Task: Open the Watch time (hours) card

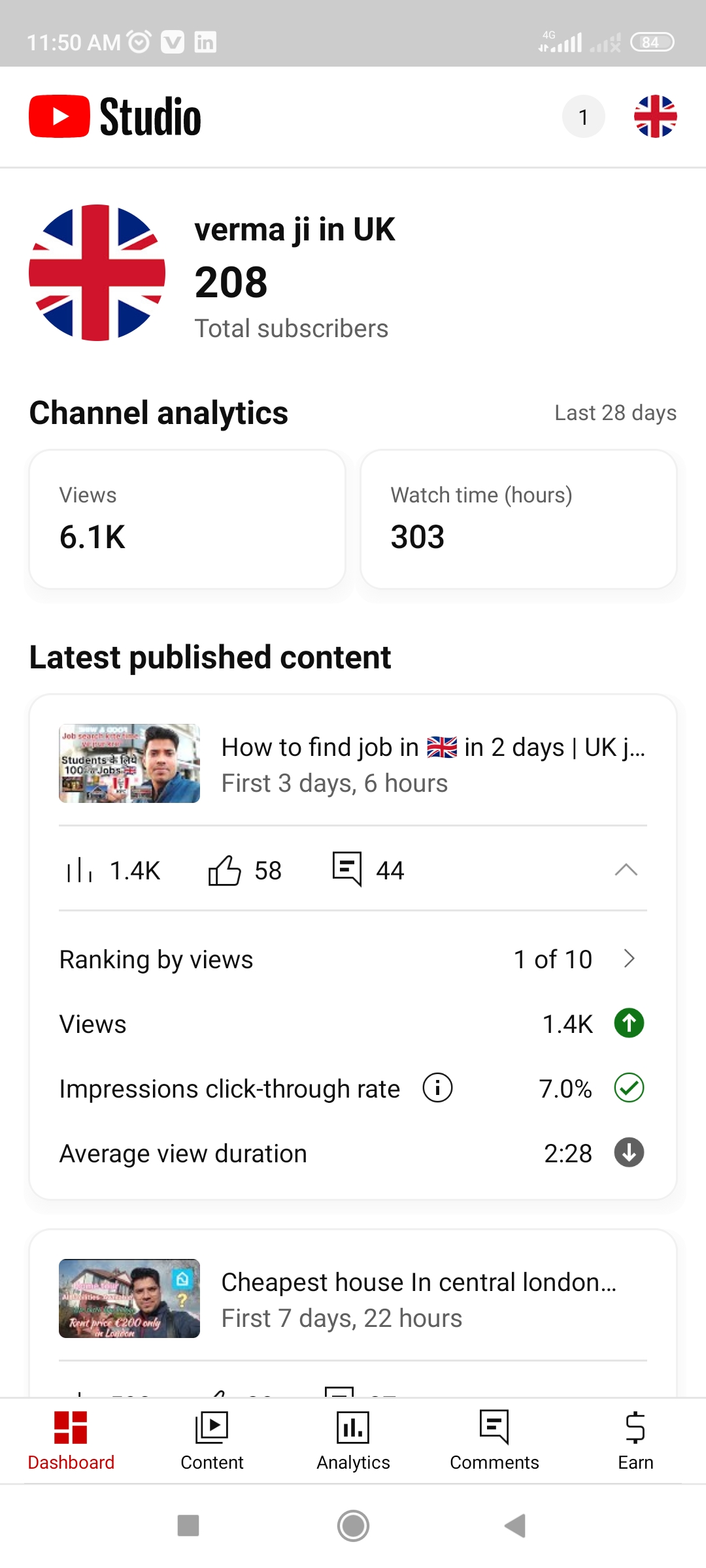Action: click(518, 519)
